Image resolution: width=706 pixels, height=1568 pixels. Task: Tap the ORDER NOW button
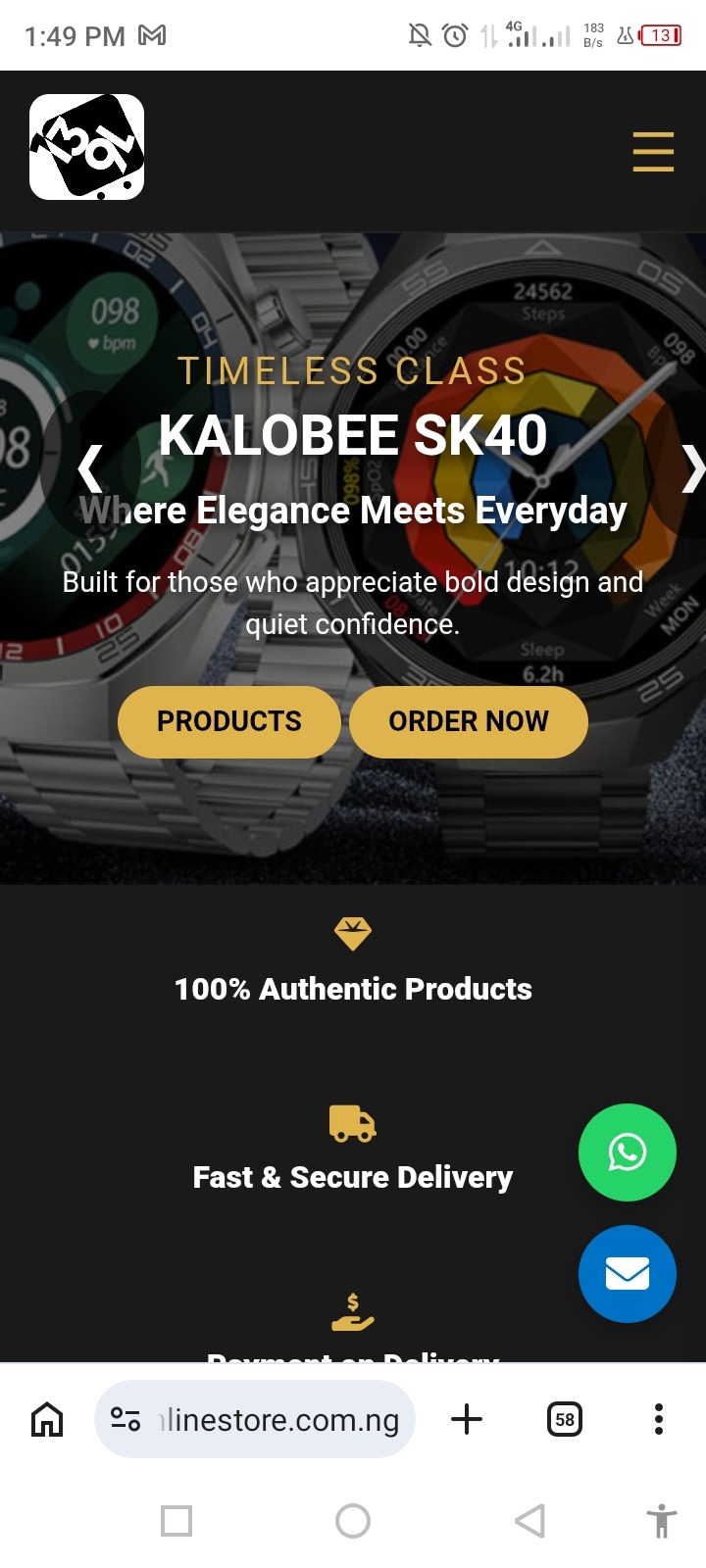[469, 721]
